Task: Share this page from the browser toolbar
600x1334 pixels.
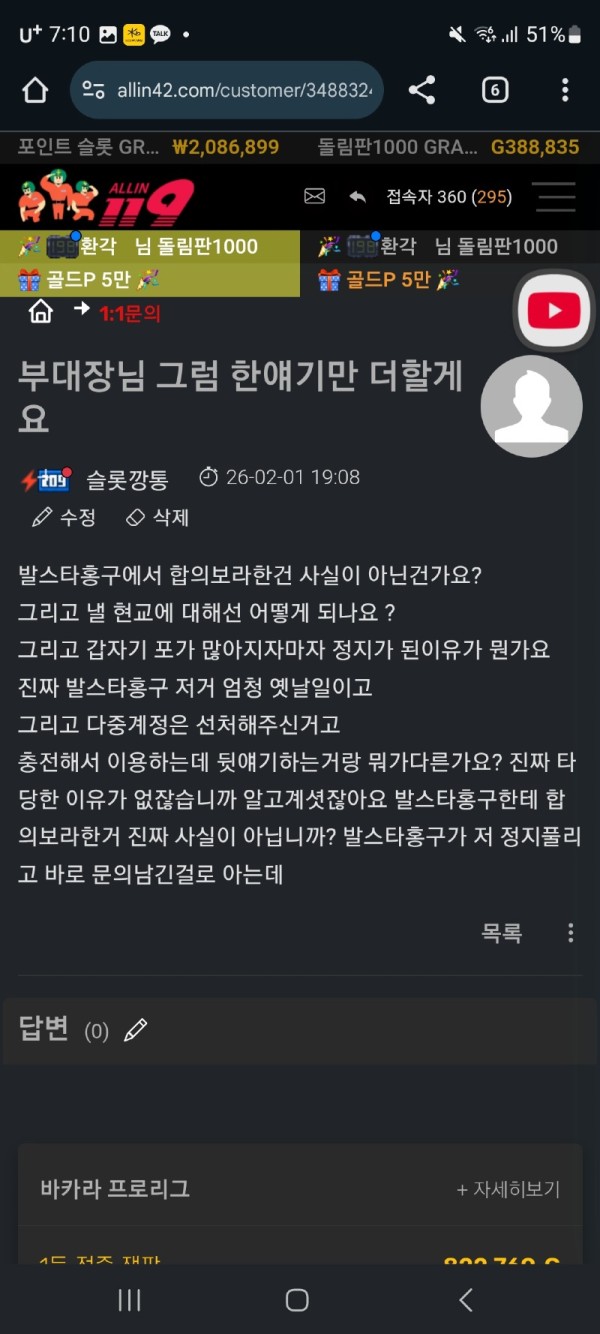Action: click(422, 91)
